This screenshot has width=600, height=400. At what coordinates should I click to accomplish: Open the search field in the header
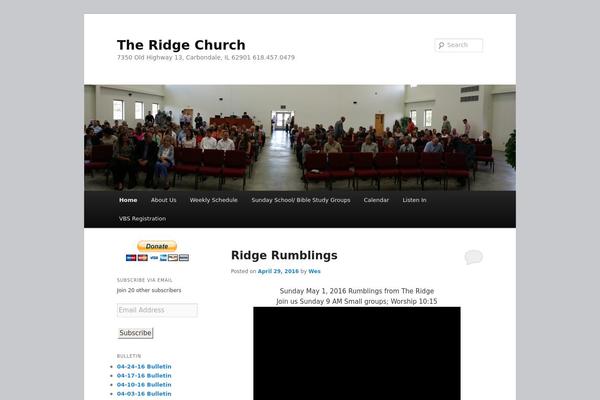[x=463, y=45]
